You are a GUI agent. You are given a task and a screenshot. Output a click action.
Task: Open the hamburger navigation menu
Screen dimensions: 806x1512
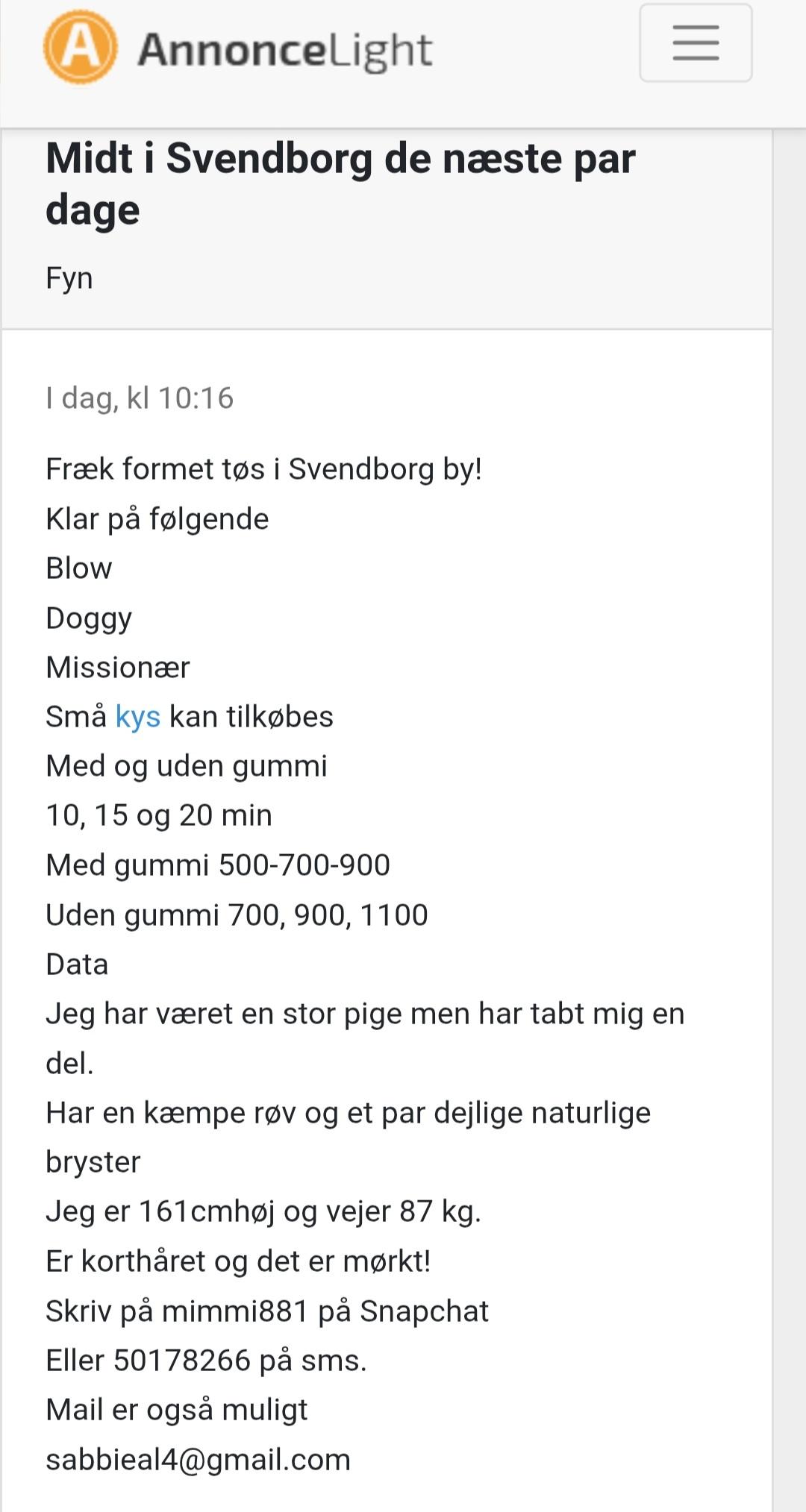[696, 43]
